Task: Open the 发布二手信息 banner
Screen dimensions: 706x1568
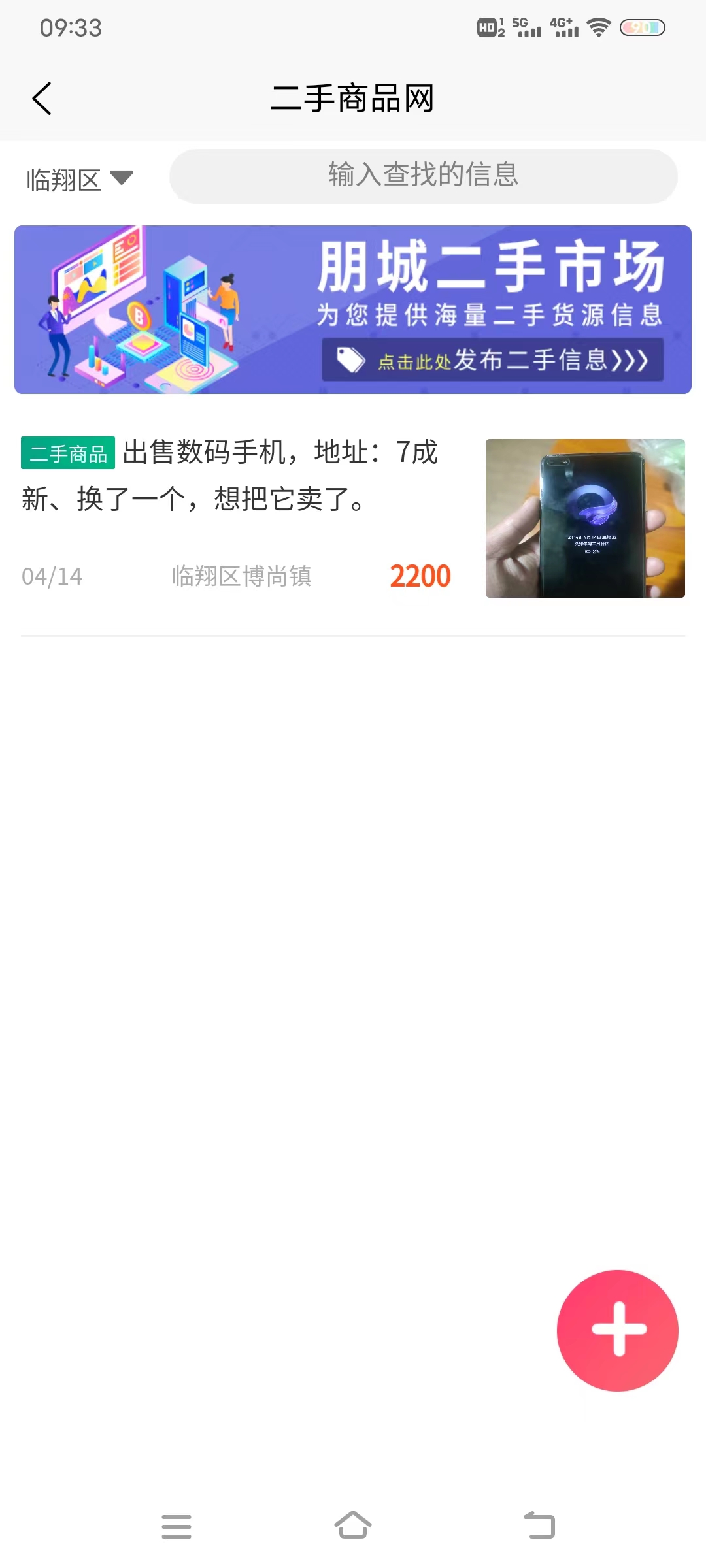Action: [492, 360]
